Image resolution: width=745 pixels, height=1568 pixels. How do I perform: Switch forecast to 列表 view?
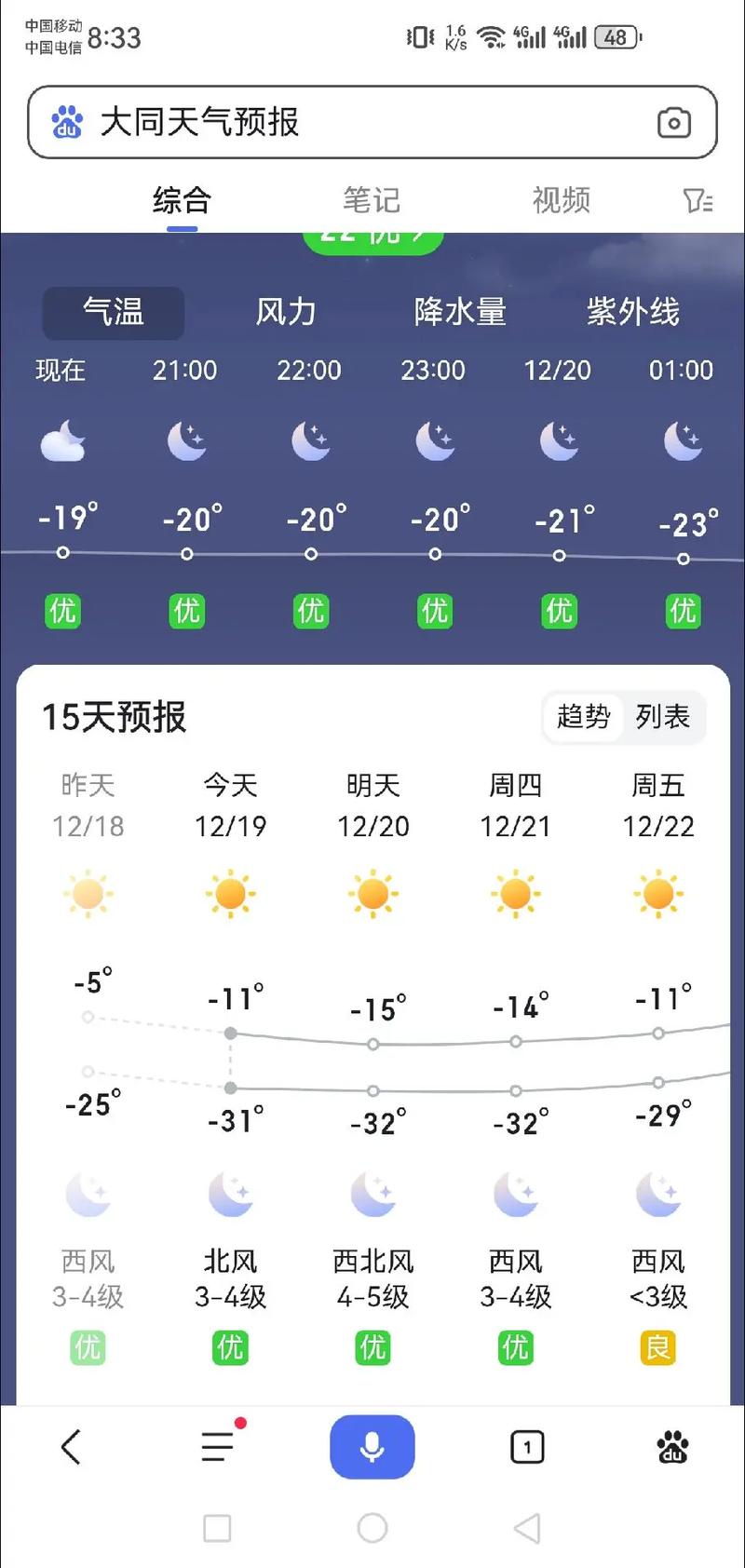(663, 717)
